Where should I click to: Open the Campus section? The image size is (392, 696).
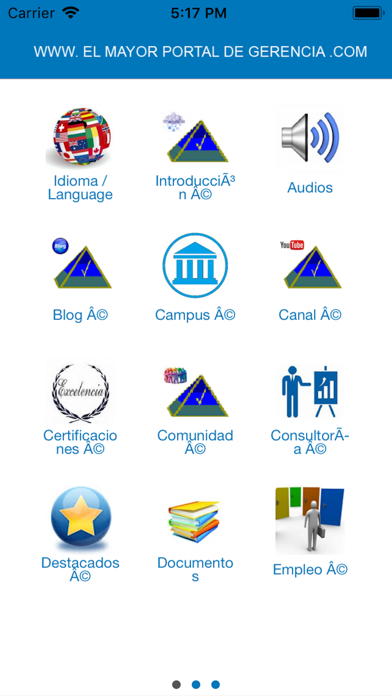tap(195, 277)
